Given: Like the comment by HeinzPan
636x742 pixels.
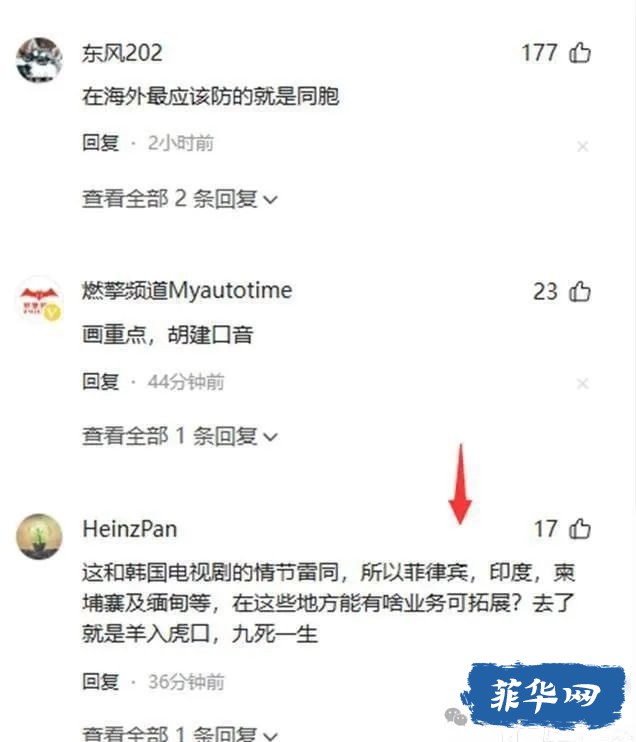Looking at the screenshot, I should [x=580, y=529].
